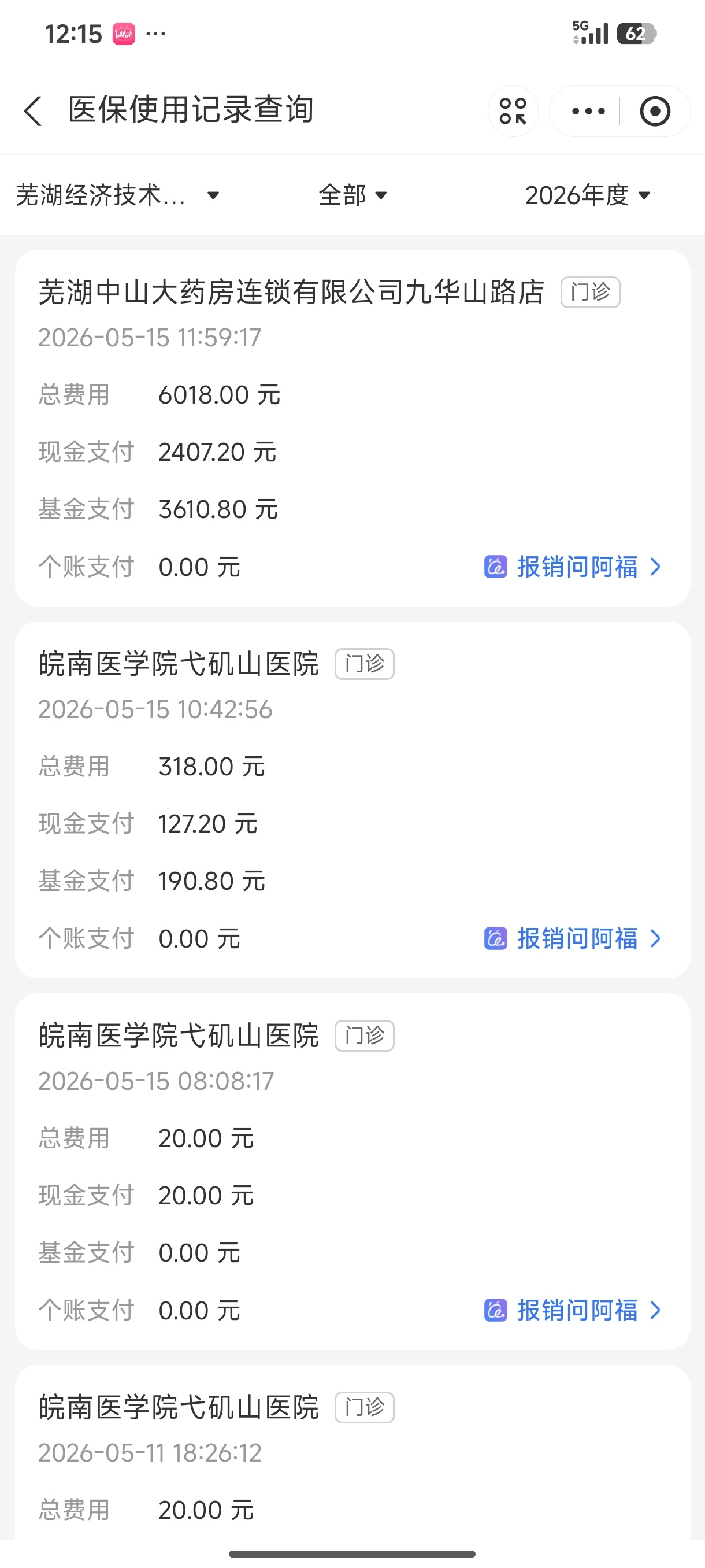Tap 报销问阿福 on the 6018.00 元 record

tap(573, 567)
